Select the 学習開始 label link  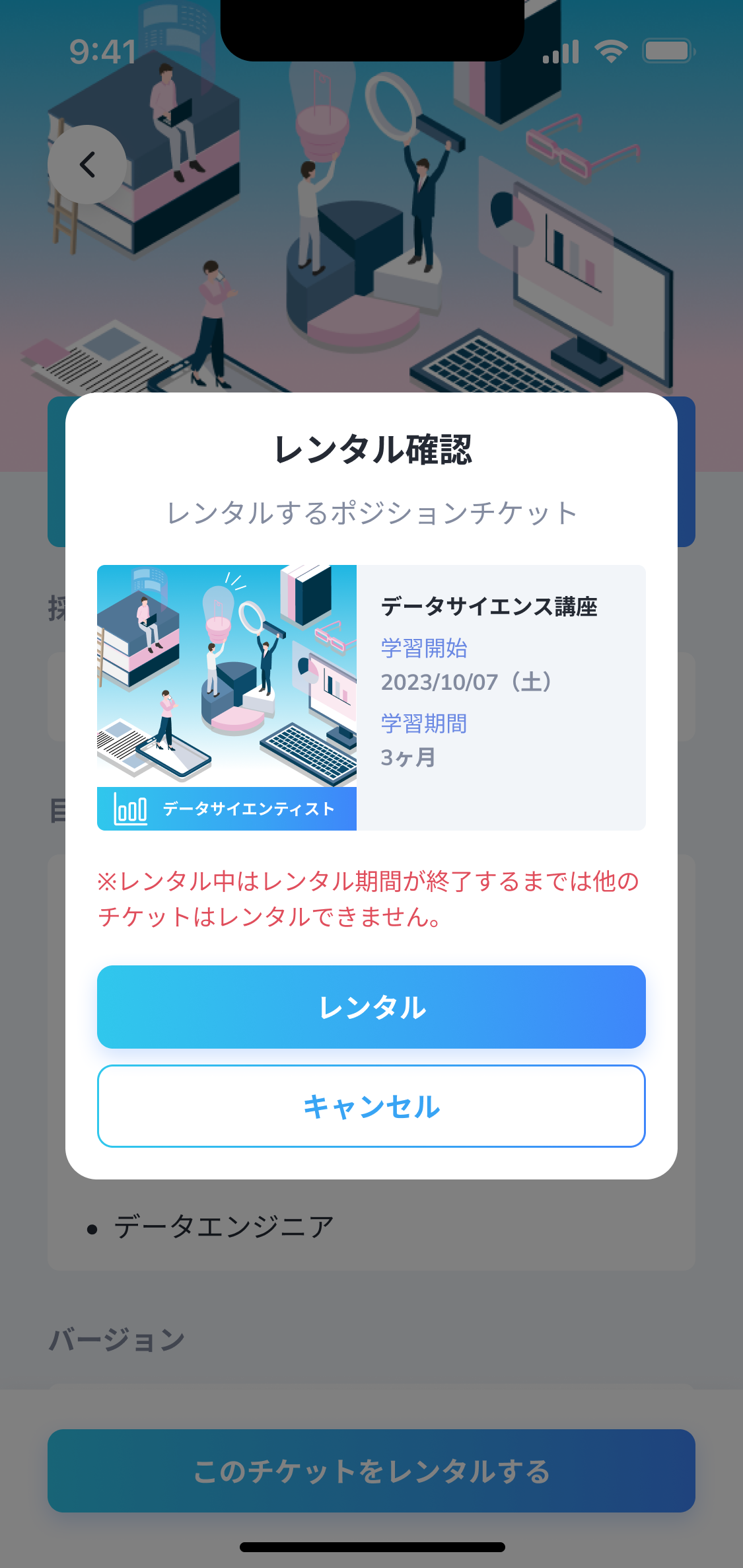pos(423,649)
